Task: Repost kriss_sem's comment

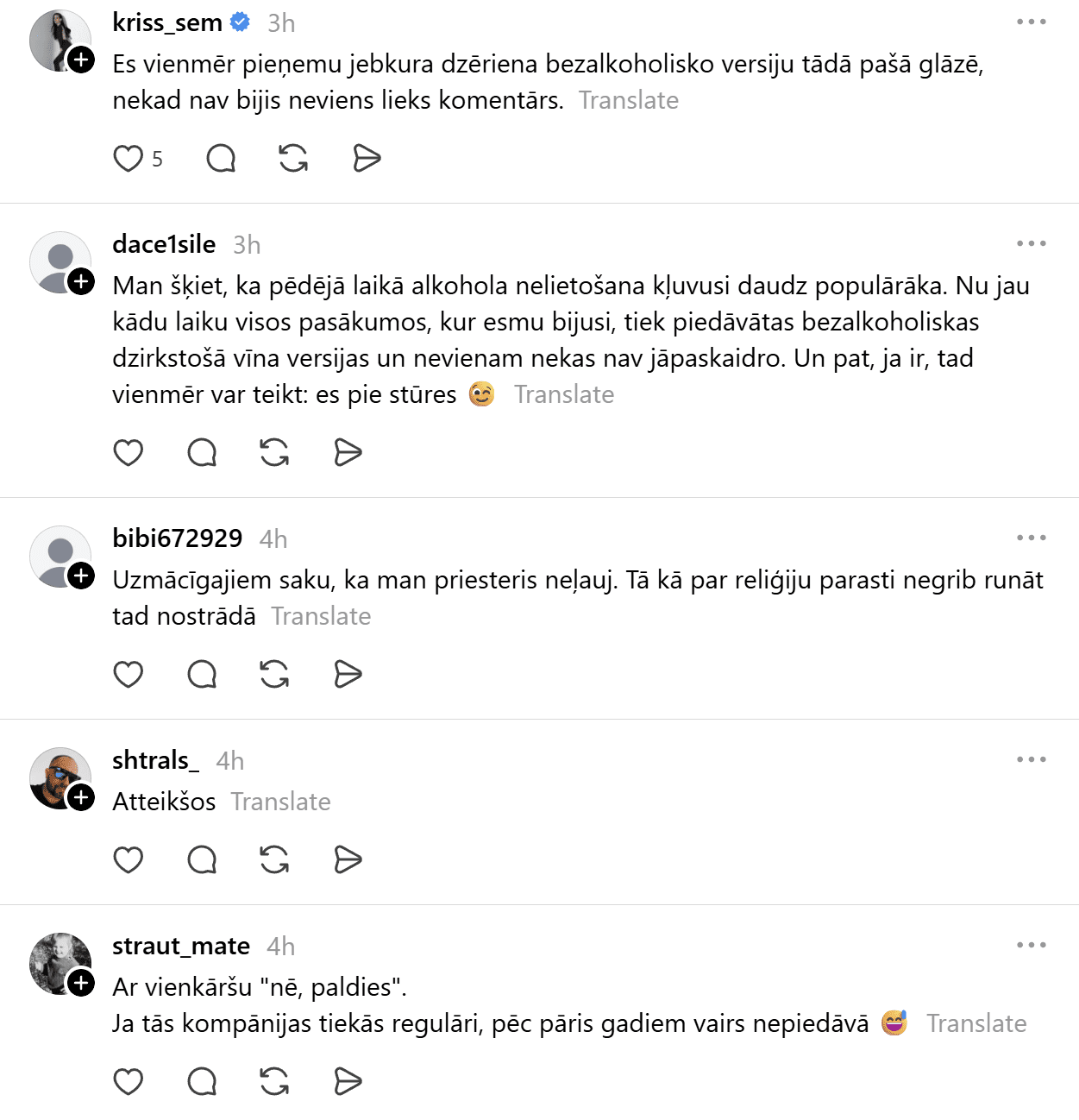Action: 293,159
